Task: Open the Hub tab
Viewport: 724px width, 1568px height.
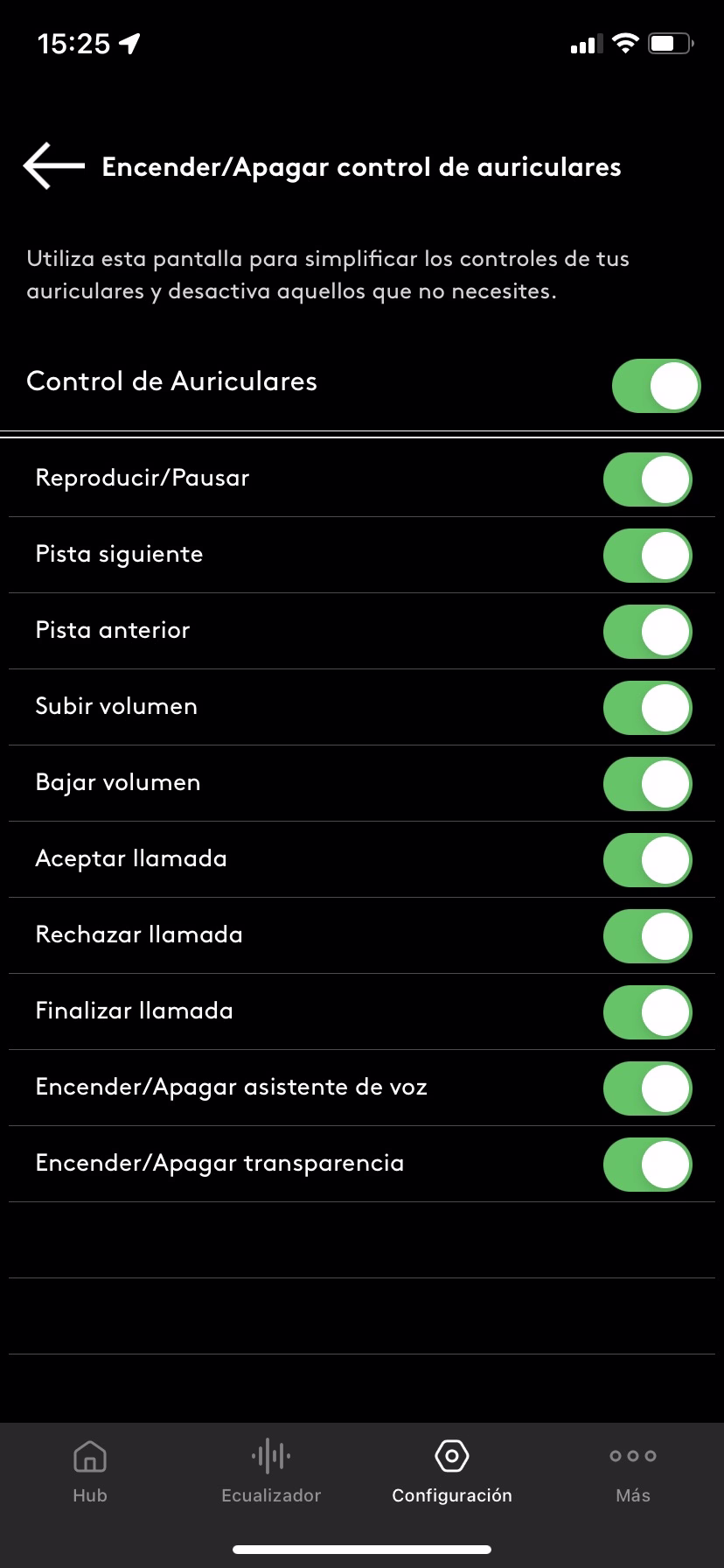Action: pyautogui.click(x=90, y=1471)
